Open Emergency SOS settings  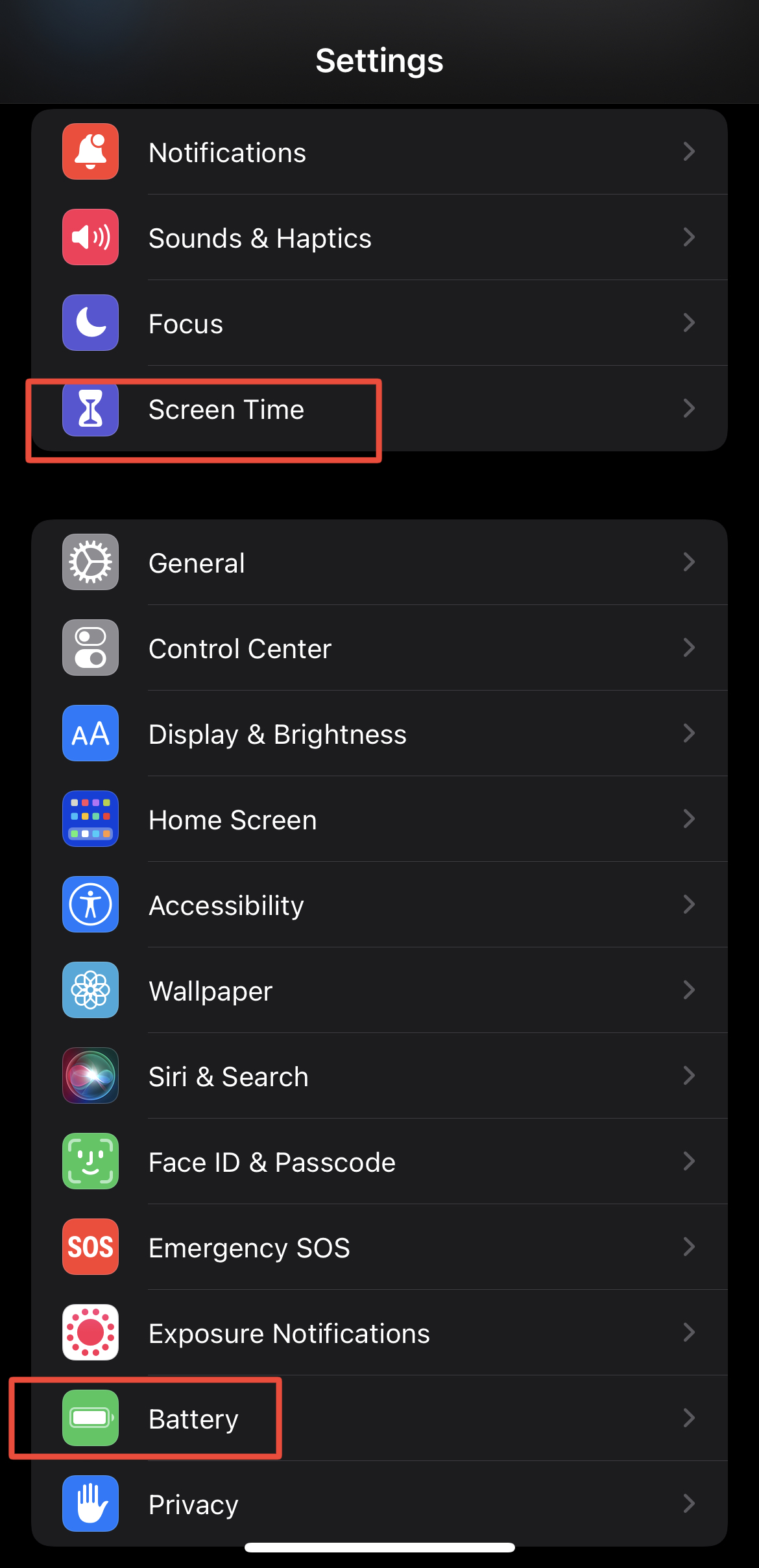coord(379,1247)
